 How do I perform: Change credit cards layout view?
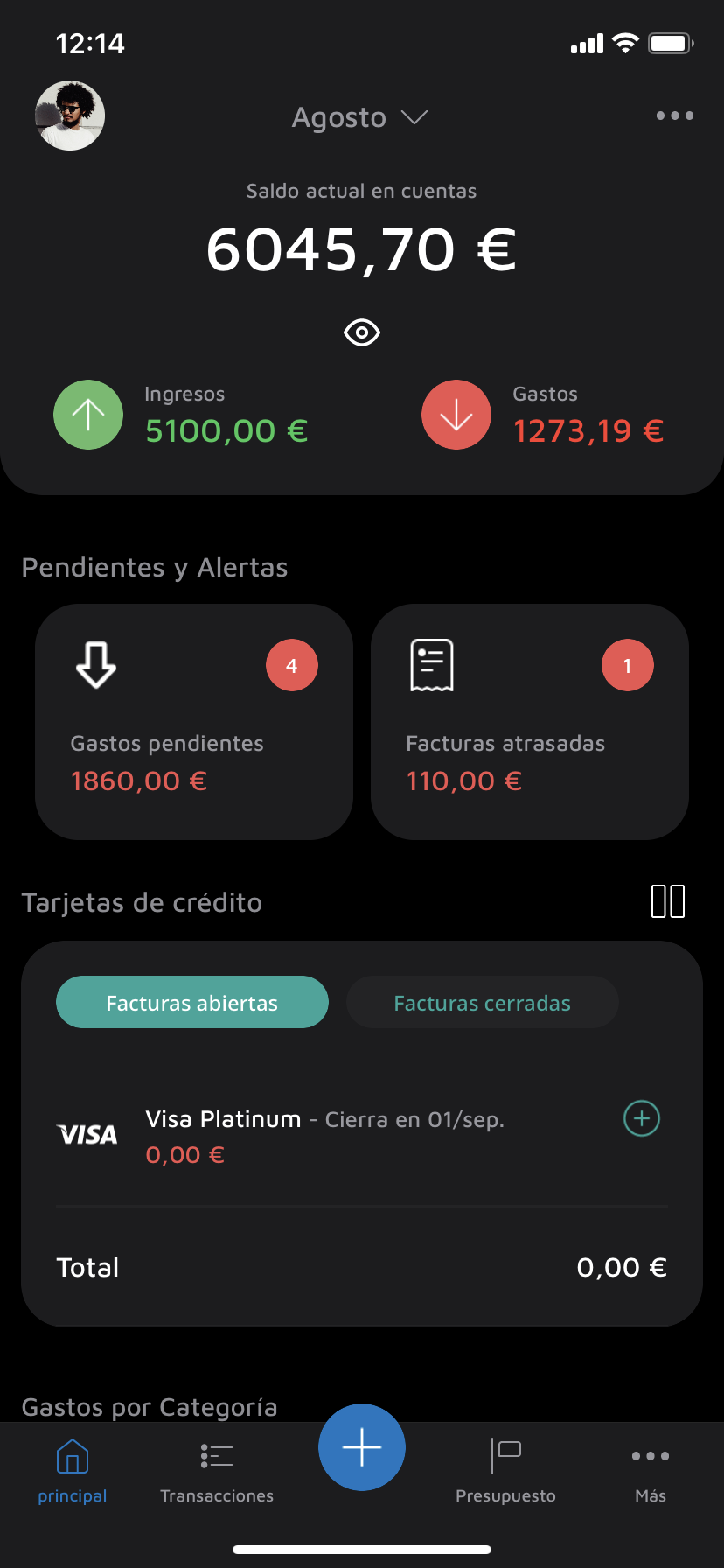tap(668, 901)
